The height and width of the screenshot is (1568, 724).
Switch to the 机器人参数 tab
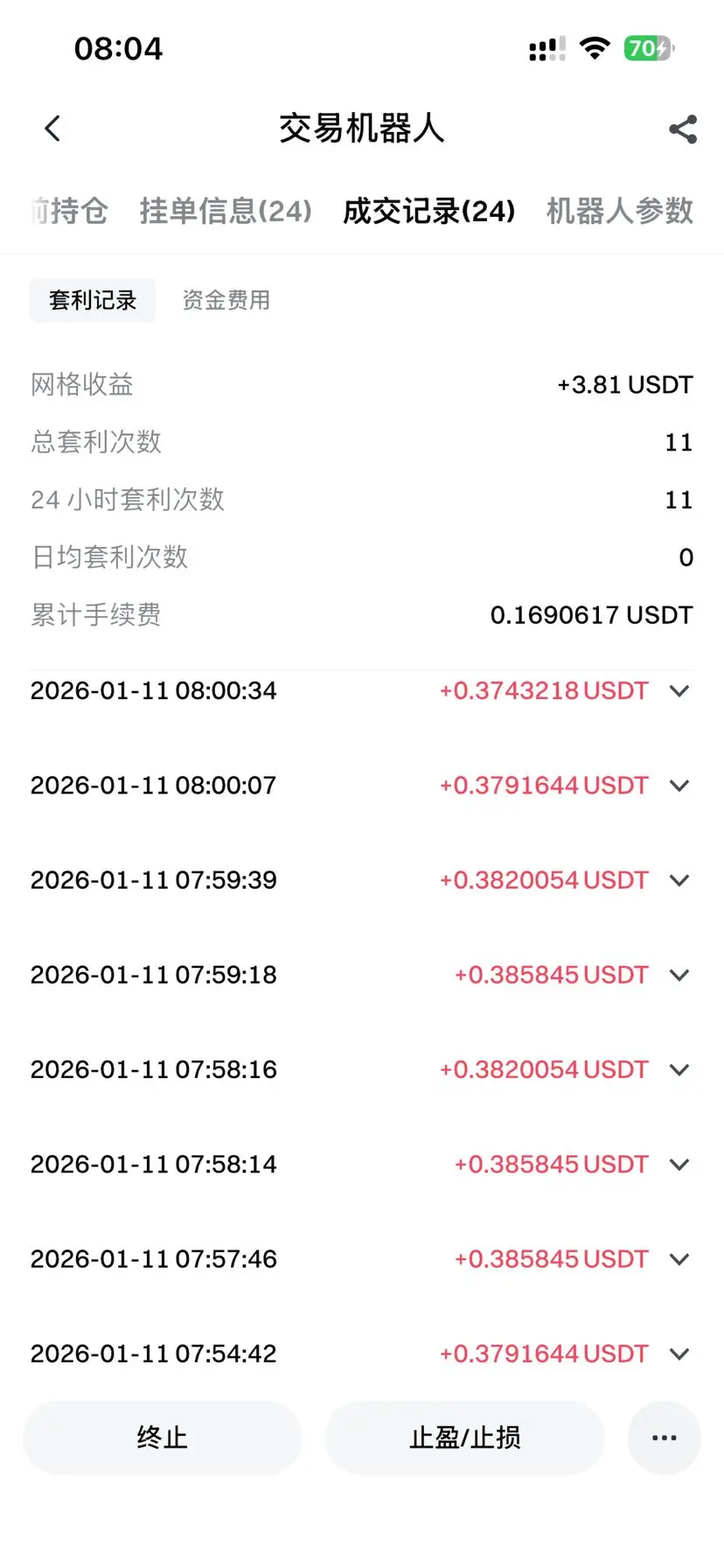pyautogui.click(x=619, y=211)
